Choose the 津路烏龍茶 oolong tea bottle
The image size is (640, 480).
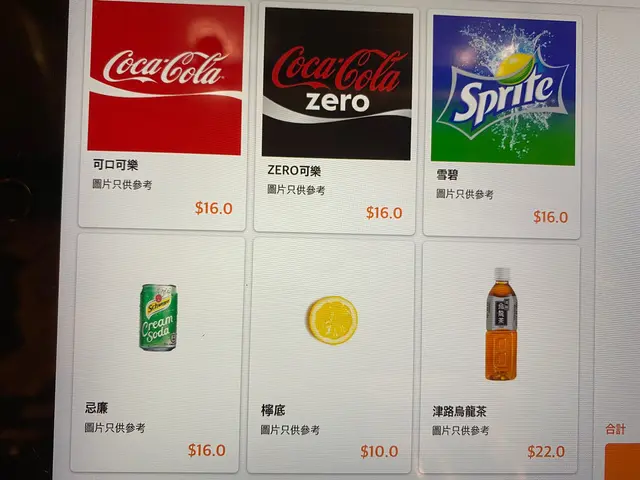(x=500, y=355)
